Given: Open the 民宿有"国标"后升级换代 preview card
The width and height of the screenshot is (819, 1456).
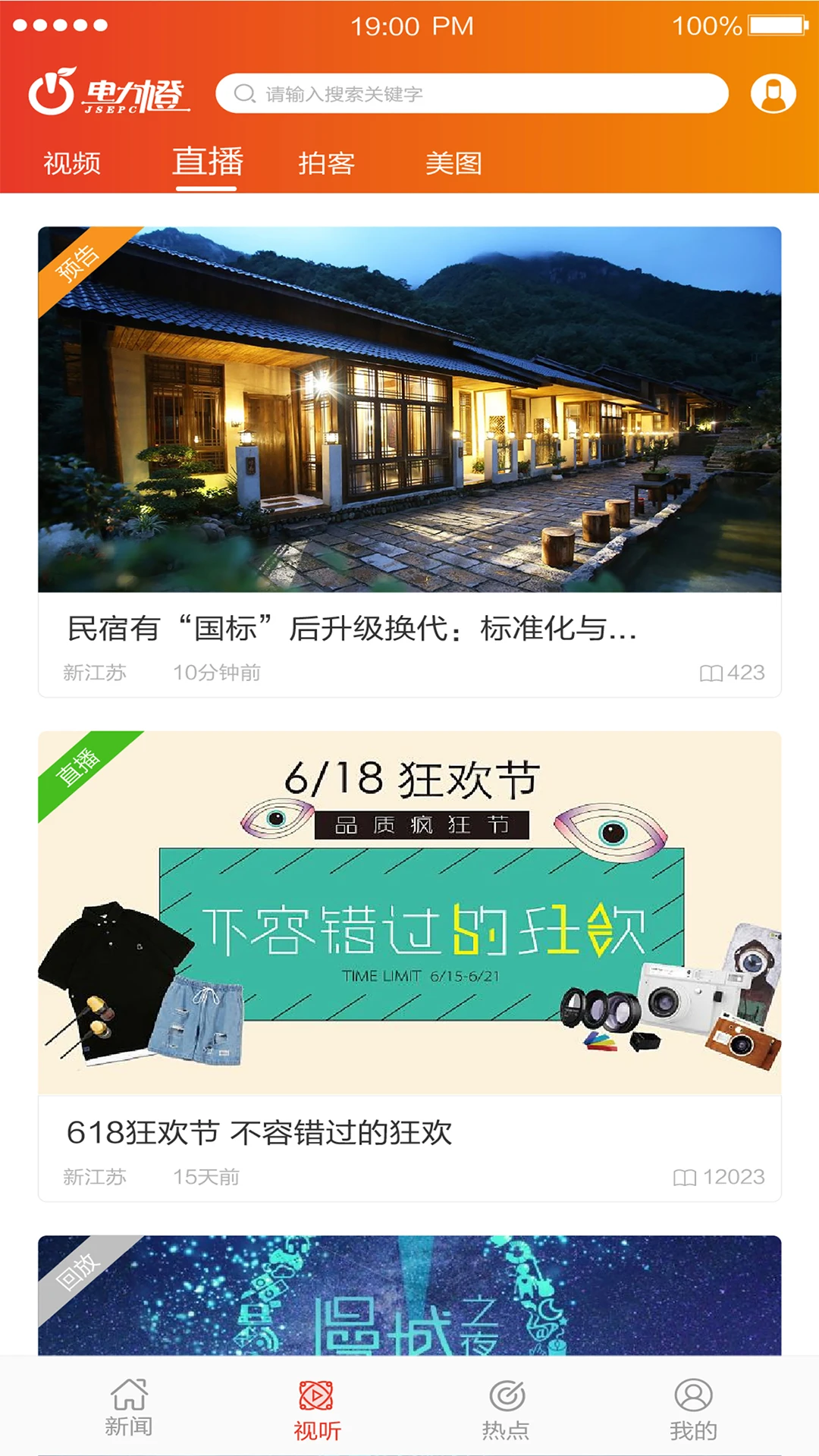Looking at the screenshot, I should pyautogui.click(x=409, y=461).
